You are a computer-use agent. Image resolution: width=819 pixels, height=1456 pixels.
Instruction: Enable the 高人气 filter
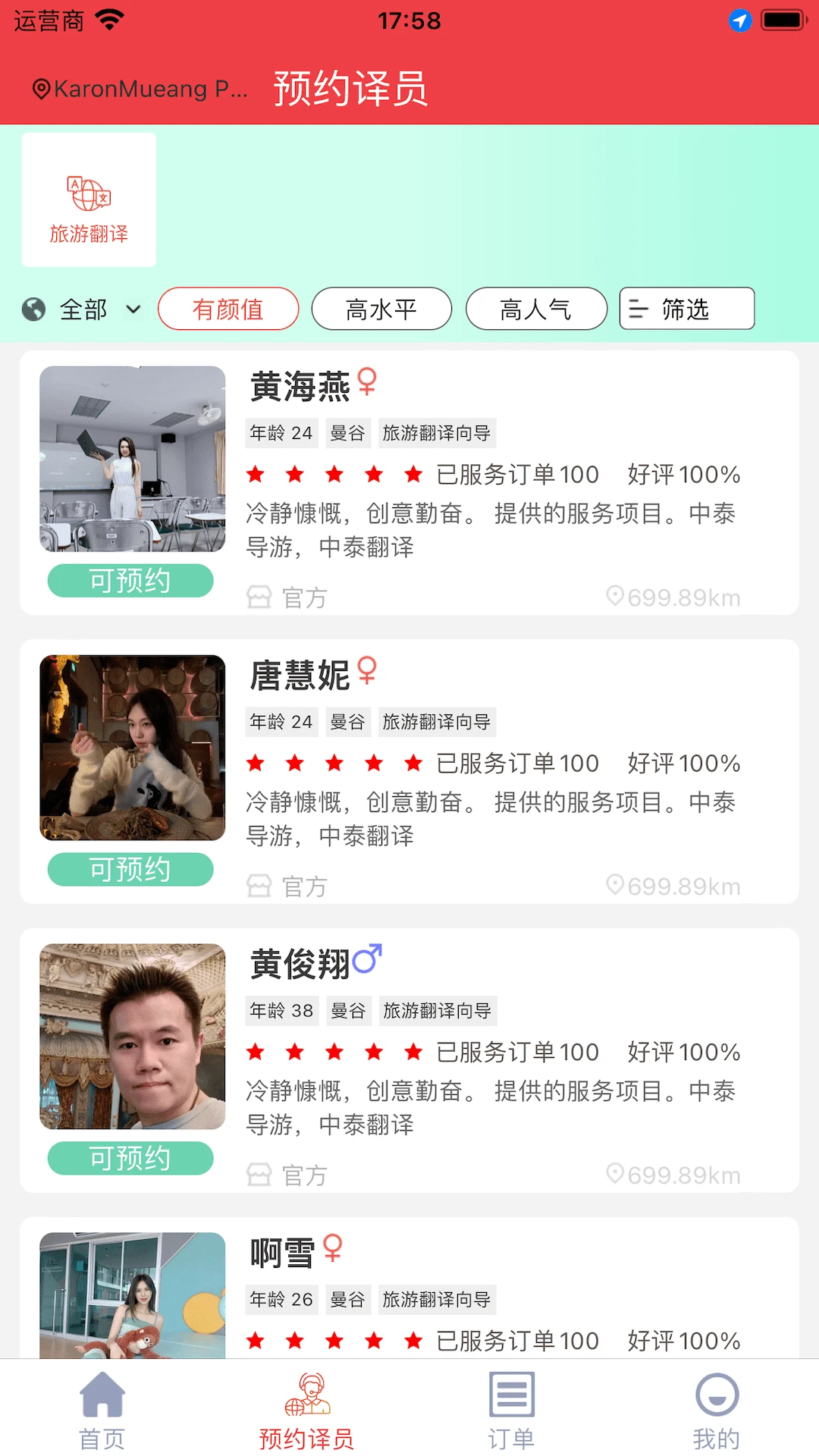click(536, 309)
